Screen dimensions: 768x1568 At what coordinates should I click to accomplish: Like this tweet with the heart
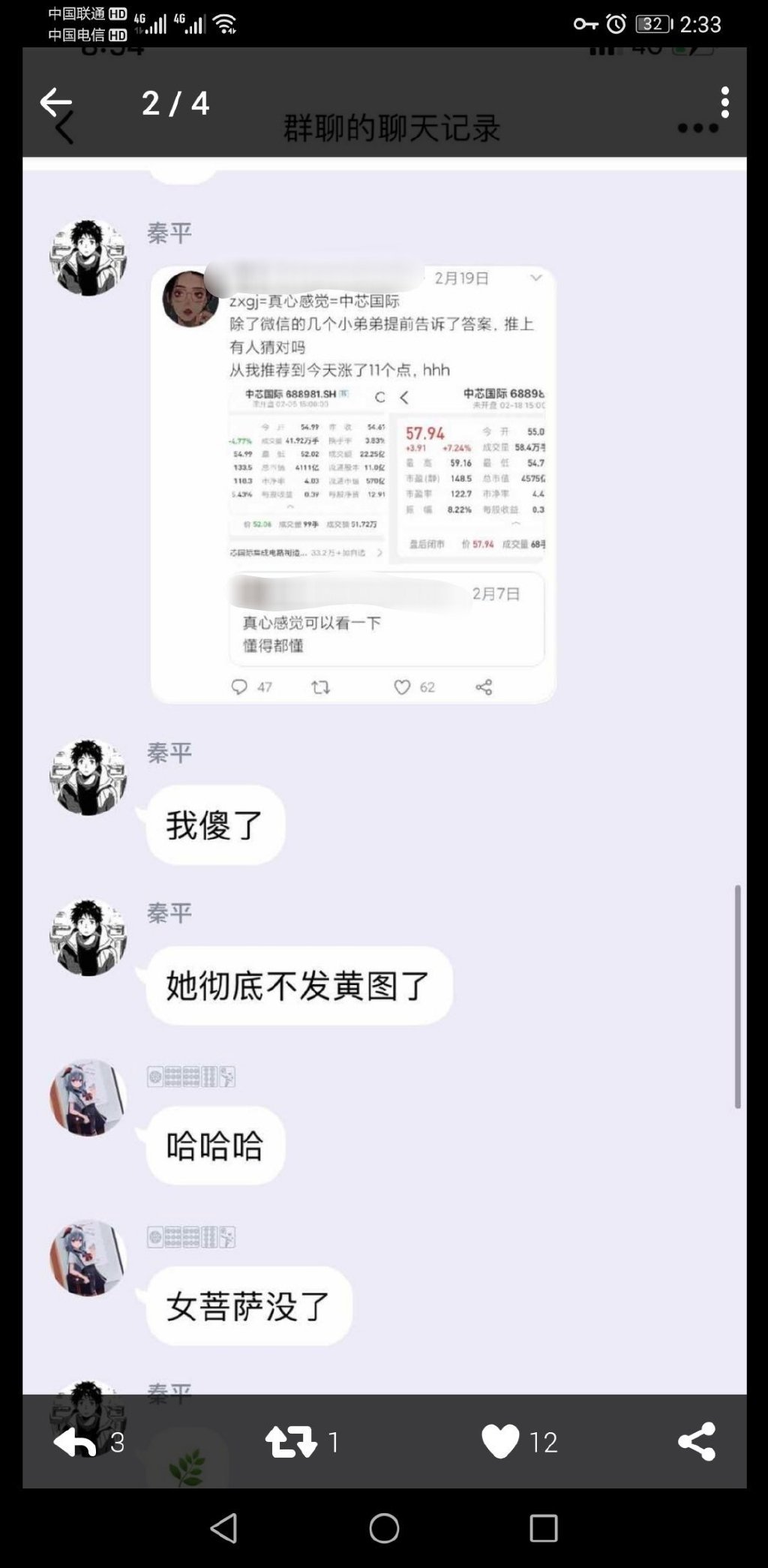pyautogui.click(x=500, y=1441)
